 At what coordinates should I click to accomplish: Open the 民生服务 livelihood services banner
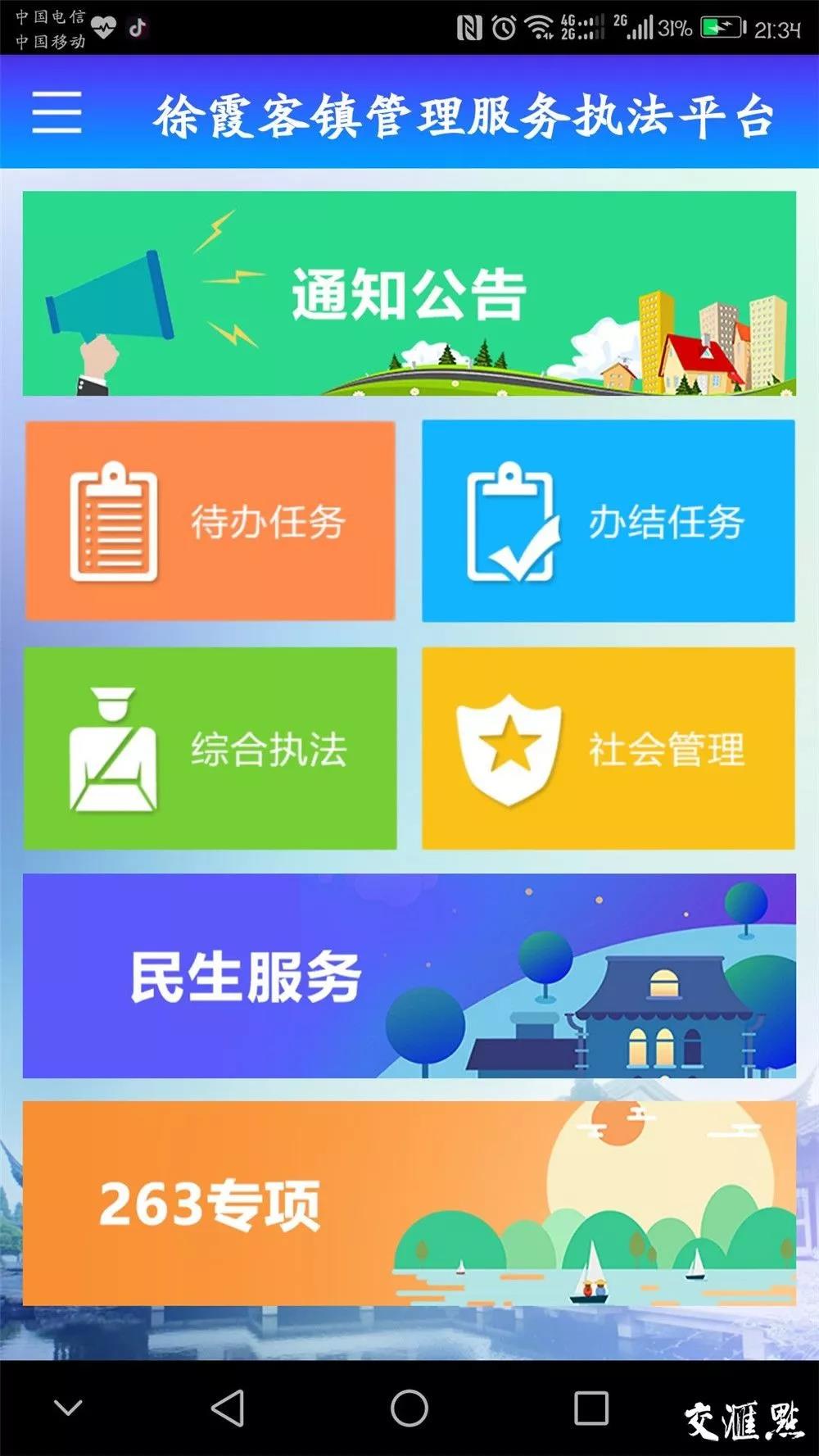409,976
